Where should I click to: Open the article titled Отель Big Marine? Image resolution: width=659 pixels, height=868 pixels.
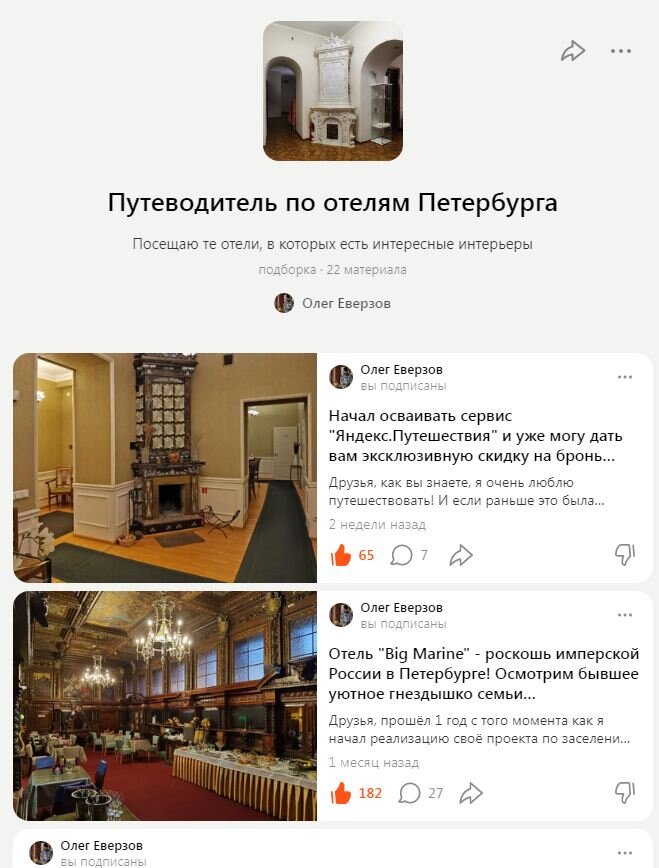pyautogui.click(x=484, y=673)
